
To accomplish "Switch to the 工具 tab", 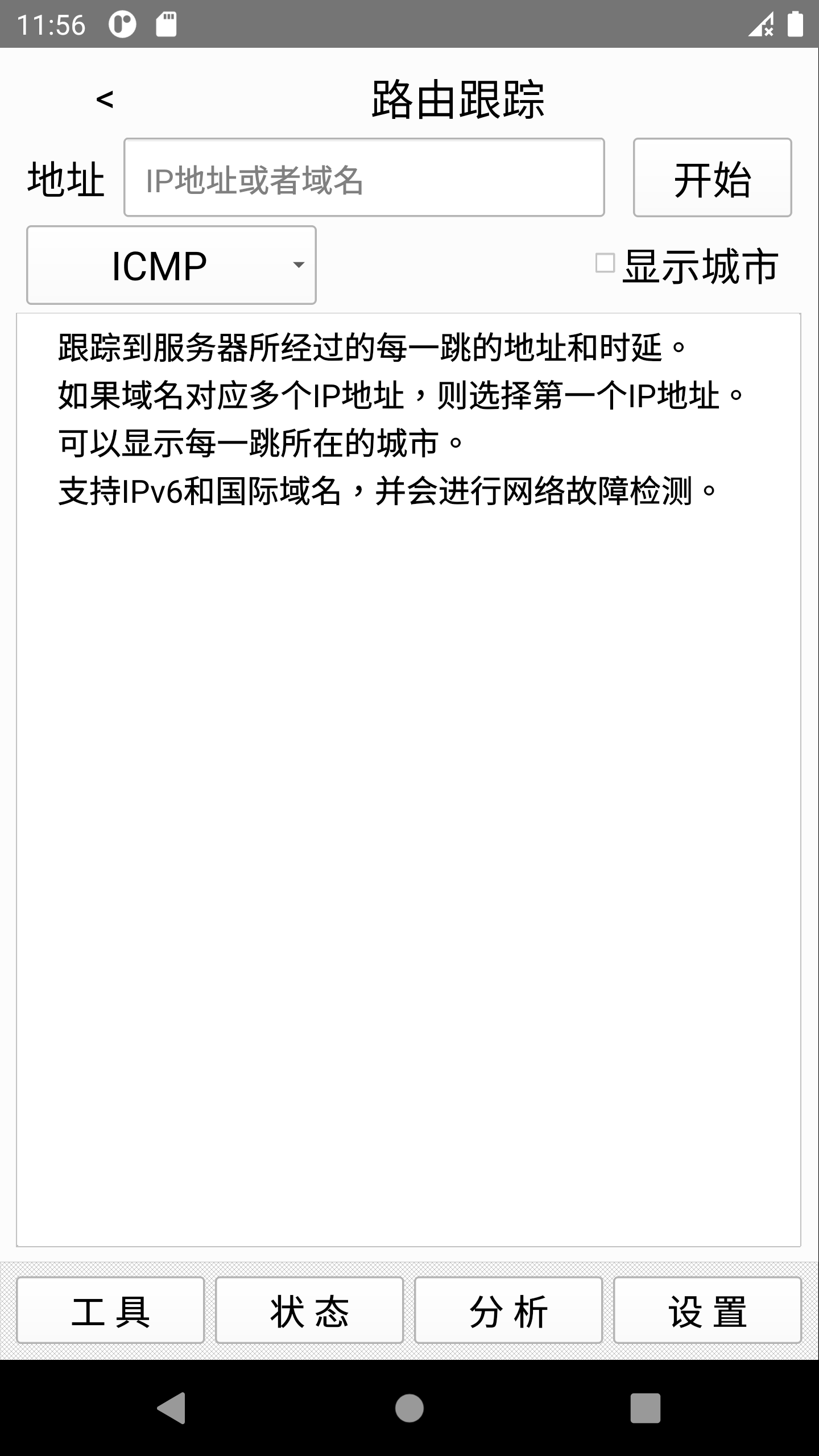I will tap(110, 1310).
